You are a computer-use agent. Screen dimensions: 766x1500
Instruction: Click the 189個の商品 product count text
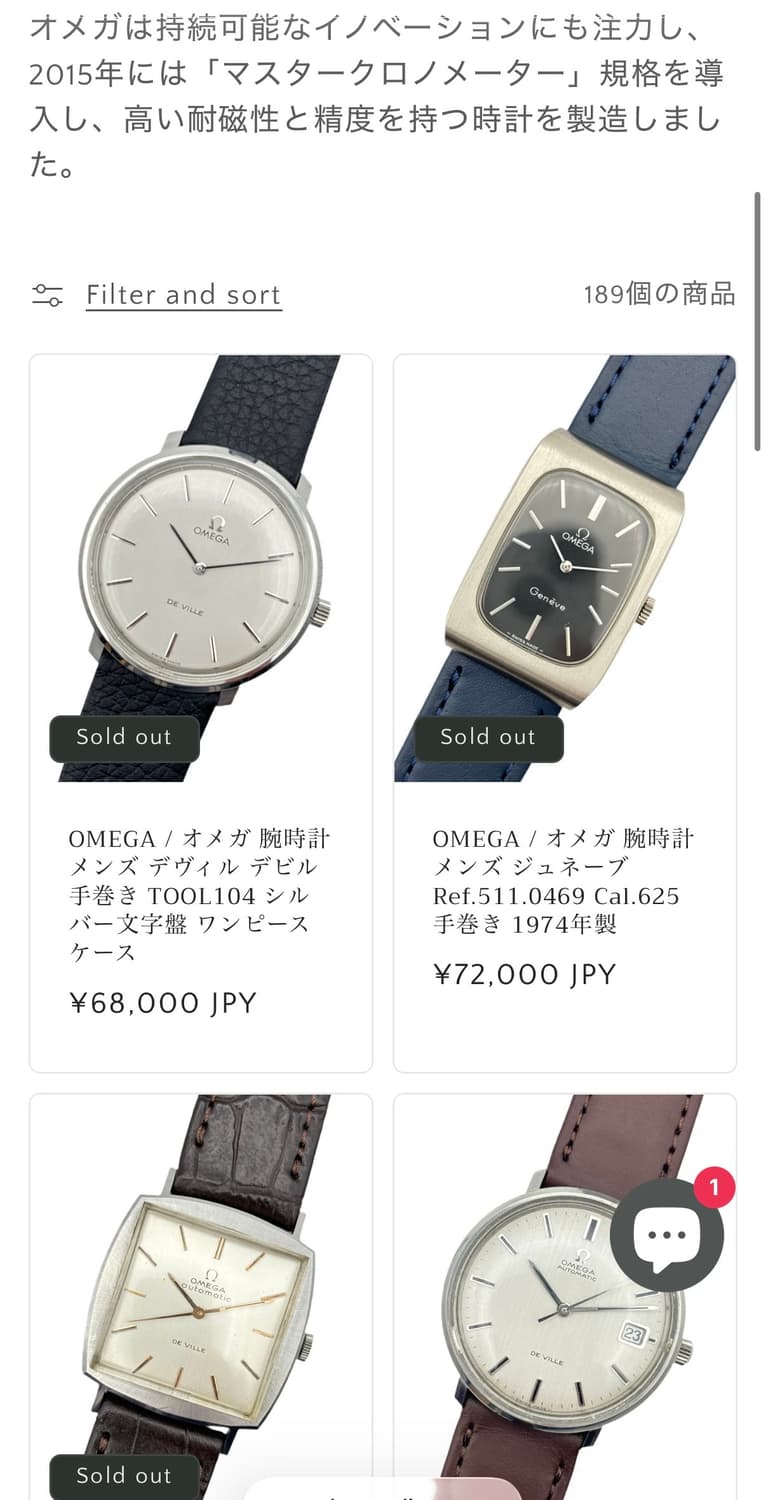661,294
